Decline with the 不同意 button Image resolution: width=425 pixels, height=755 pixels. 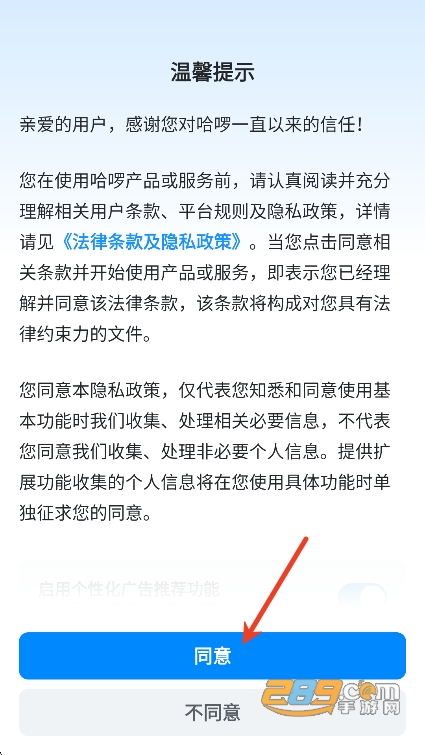click(x=212, y=712)
